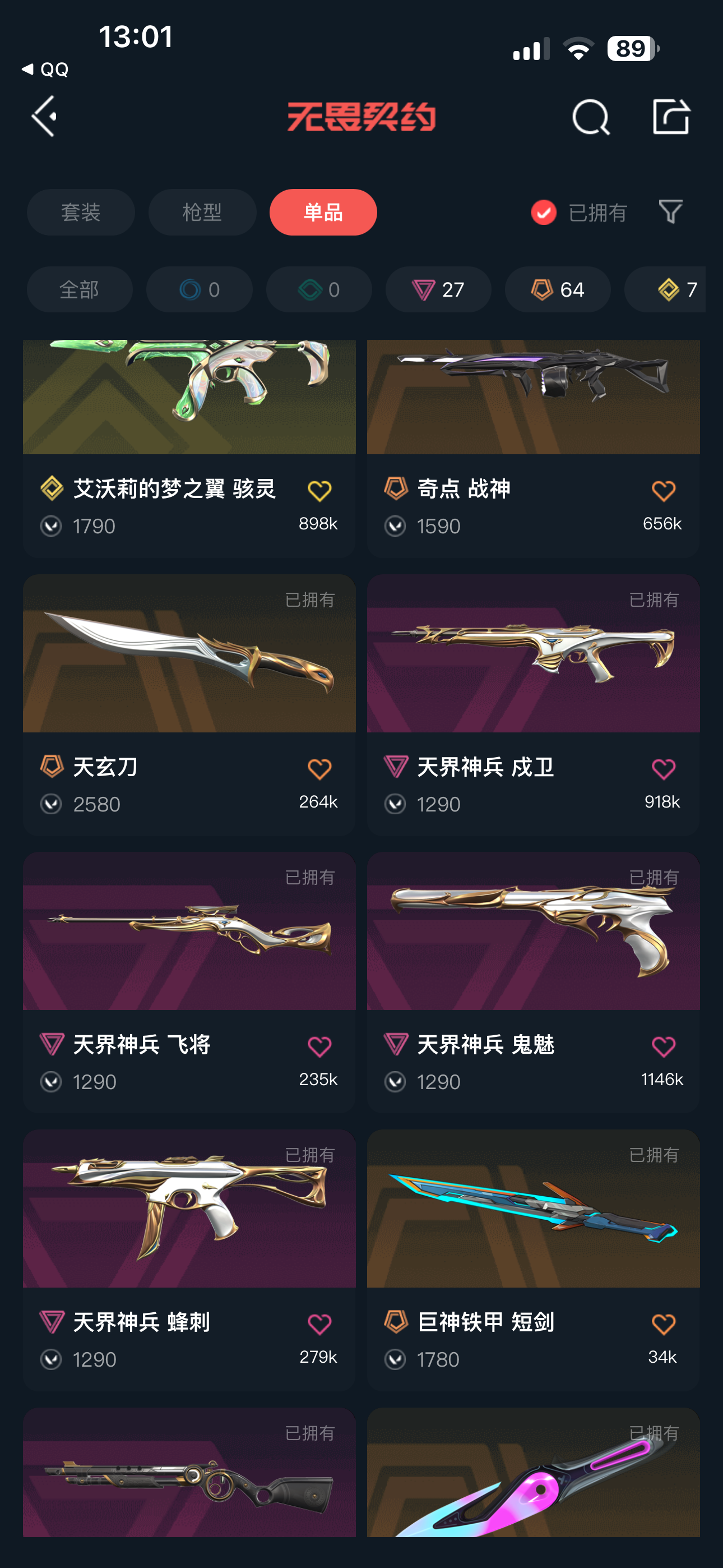This screenshot has width=723, height=1568.
Task: Switch to the 枪型 tab
Action: (202, 213)
